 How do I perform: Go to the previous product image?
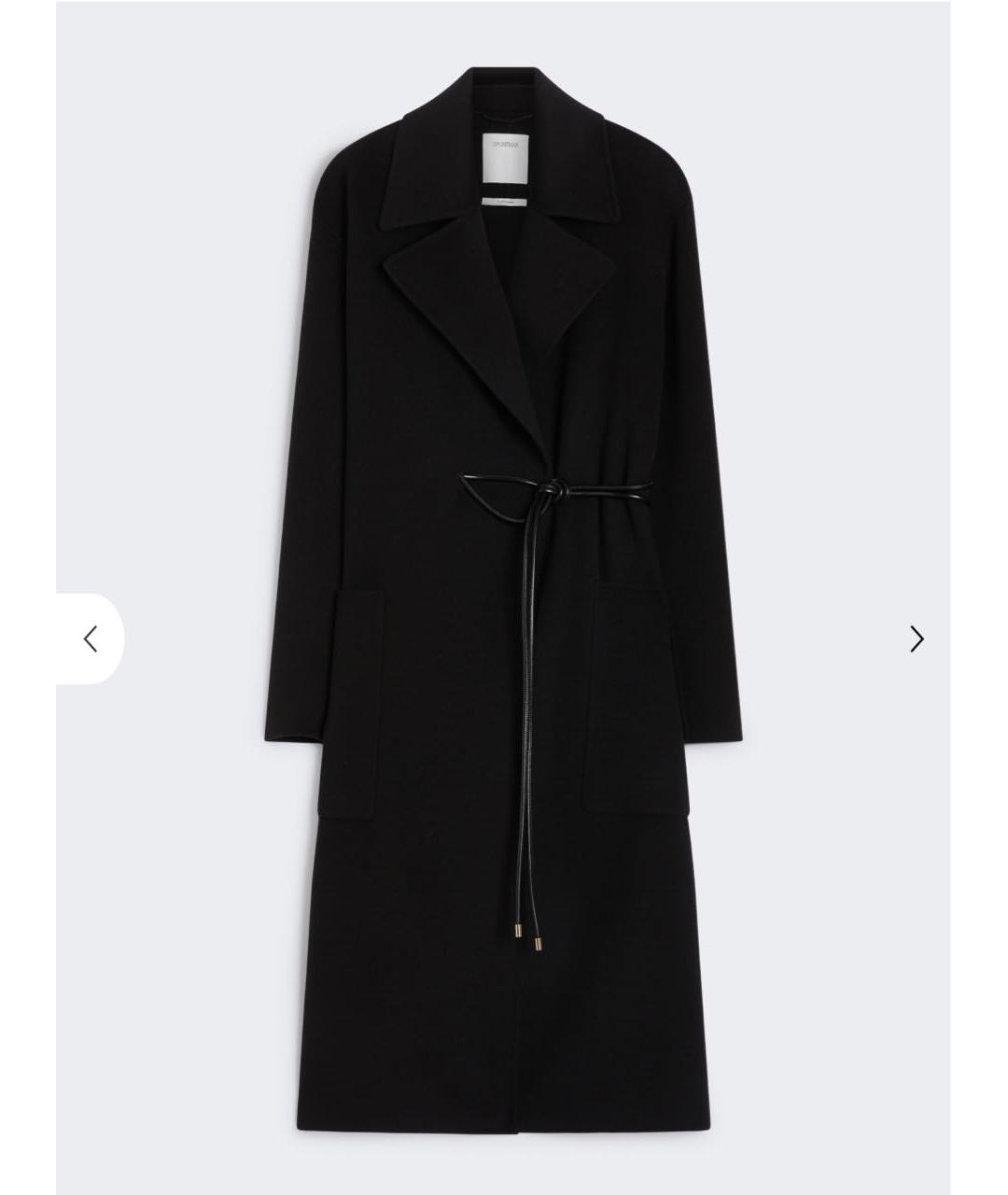pos(91,640)
